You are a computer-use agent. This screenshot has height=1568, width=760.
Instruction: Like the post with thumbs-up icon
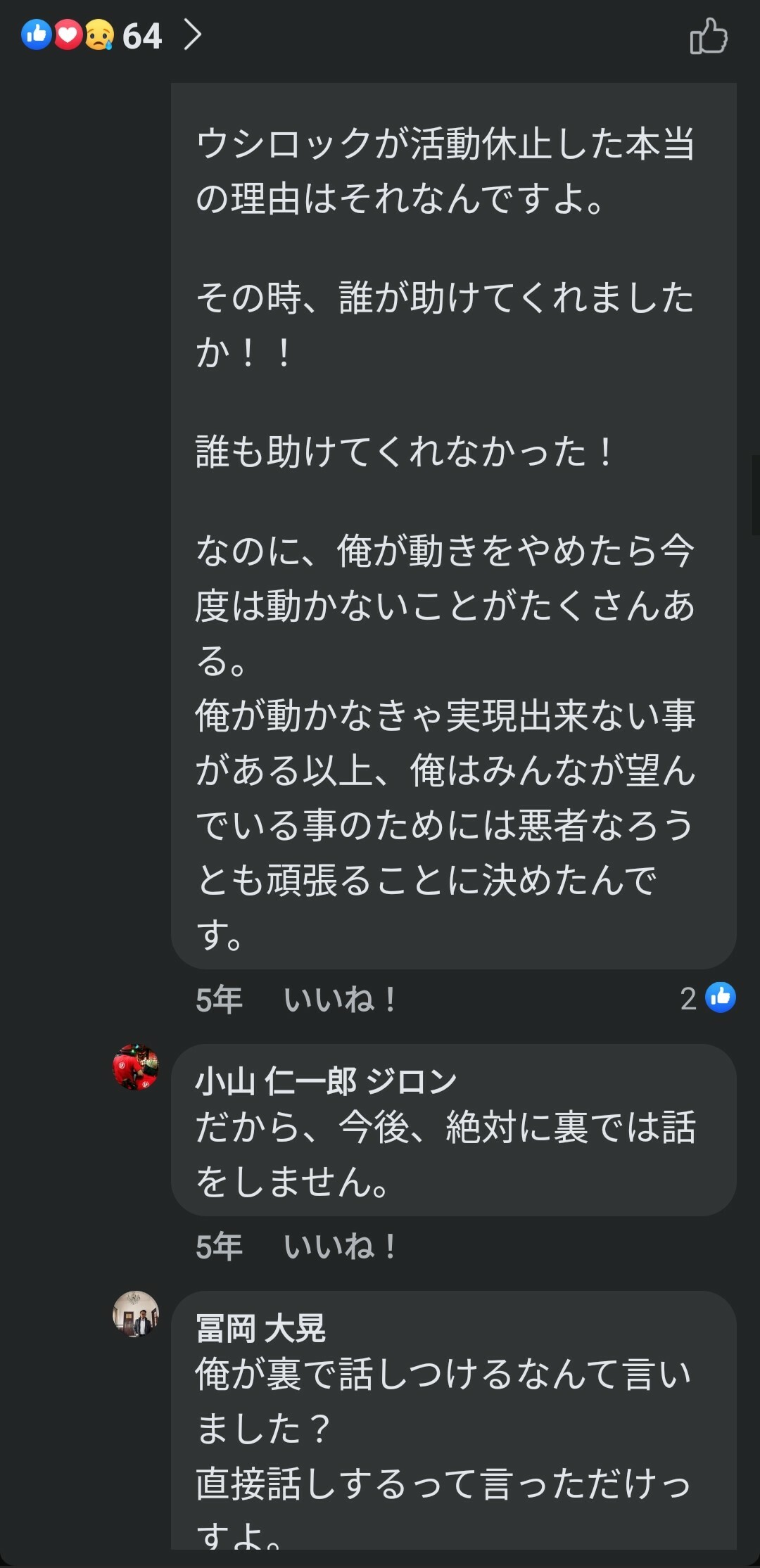(x=708, y=37)
